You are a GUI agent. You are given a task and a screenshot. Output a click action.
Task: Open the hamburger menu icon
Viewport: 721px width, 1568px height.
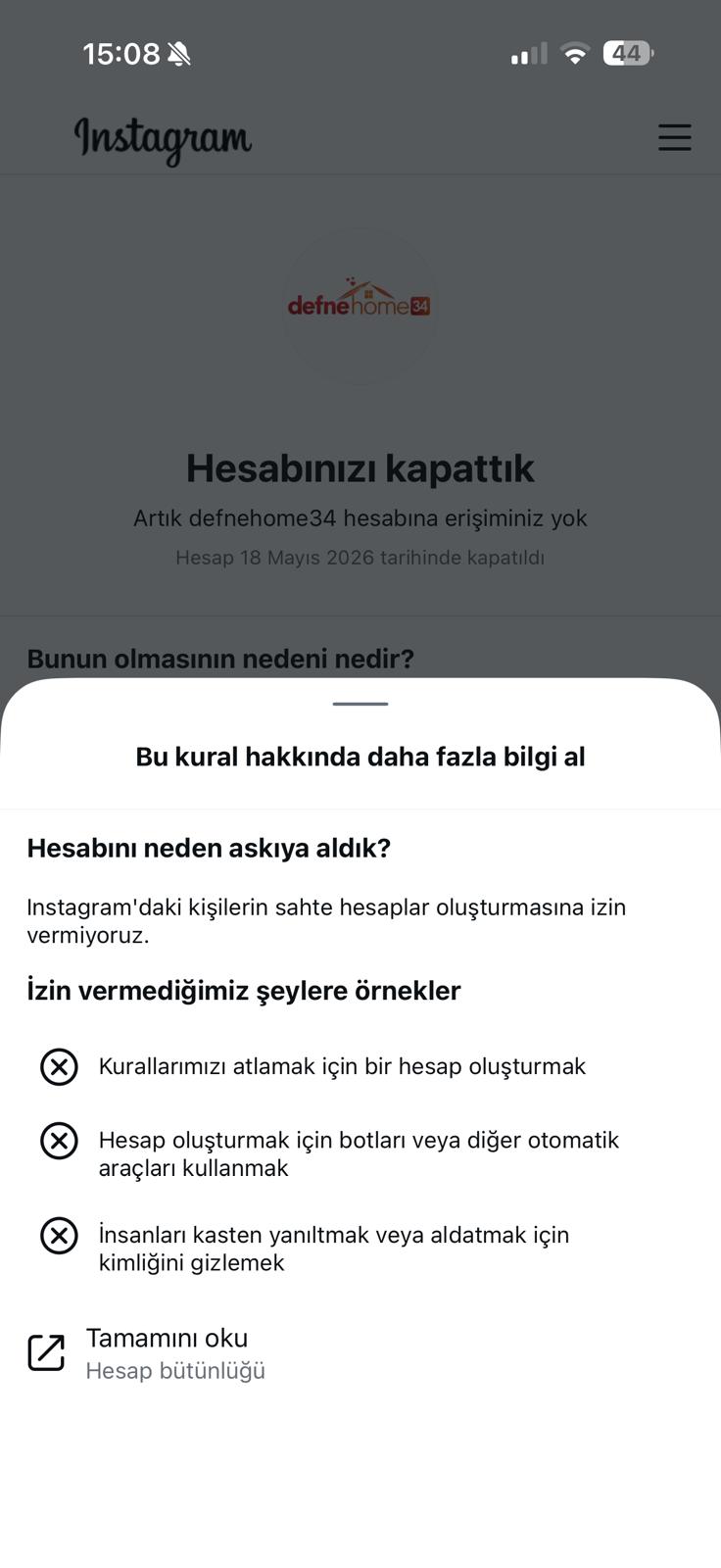point(674,137)
